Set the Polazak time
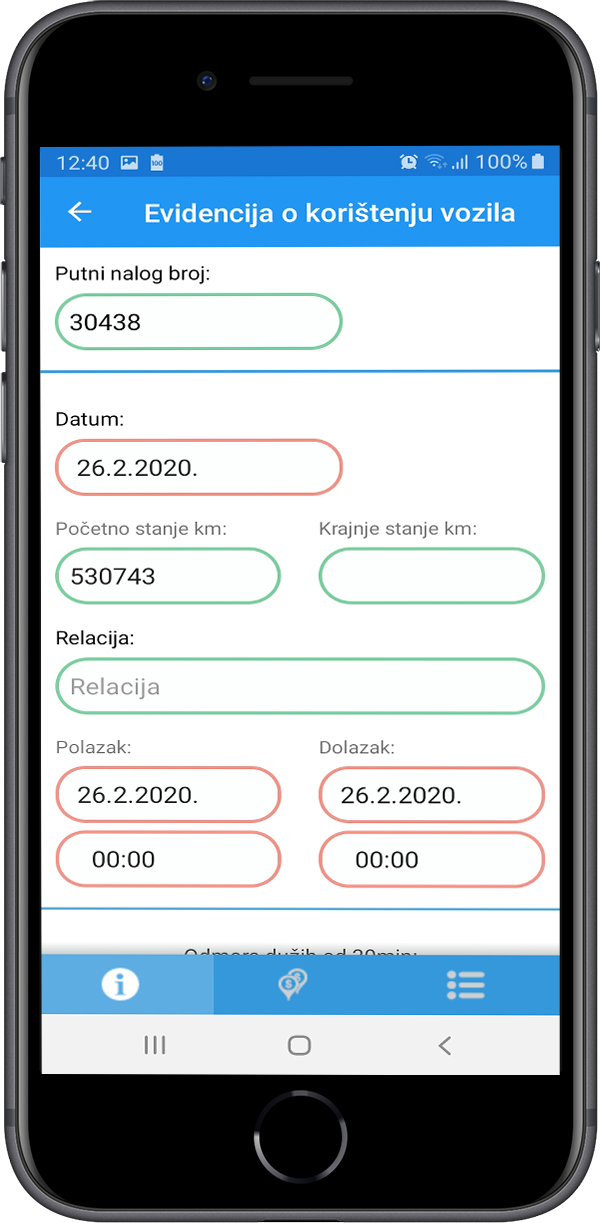Screen dimensions: 600x1223 pos(168,859)
